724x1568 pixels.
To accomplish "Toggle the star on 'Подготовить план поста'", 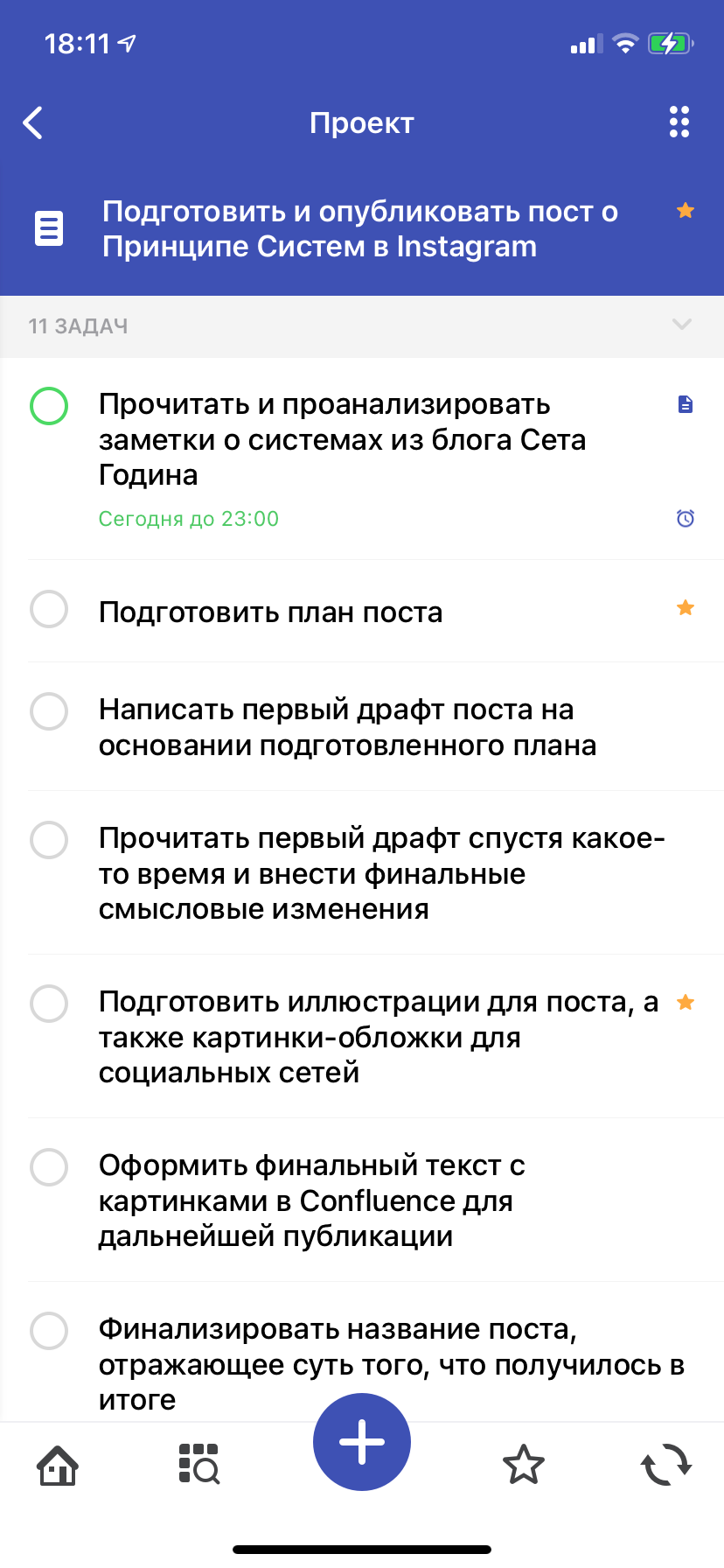I will 686,608.
